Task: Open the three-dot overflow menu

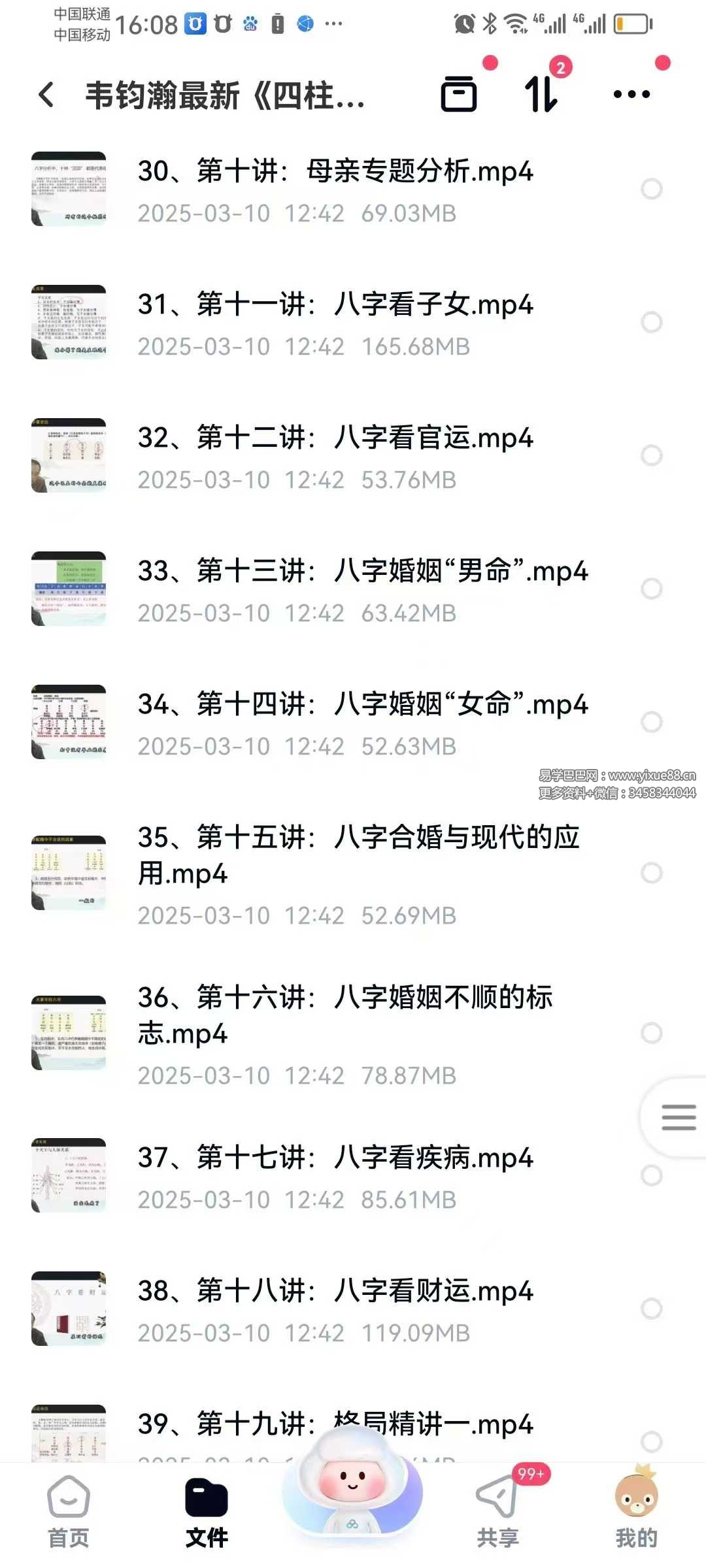Action: 631,94
